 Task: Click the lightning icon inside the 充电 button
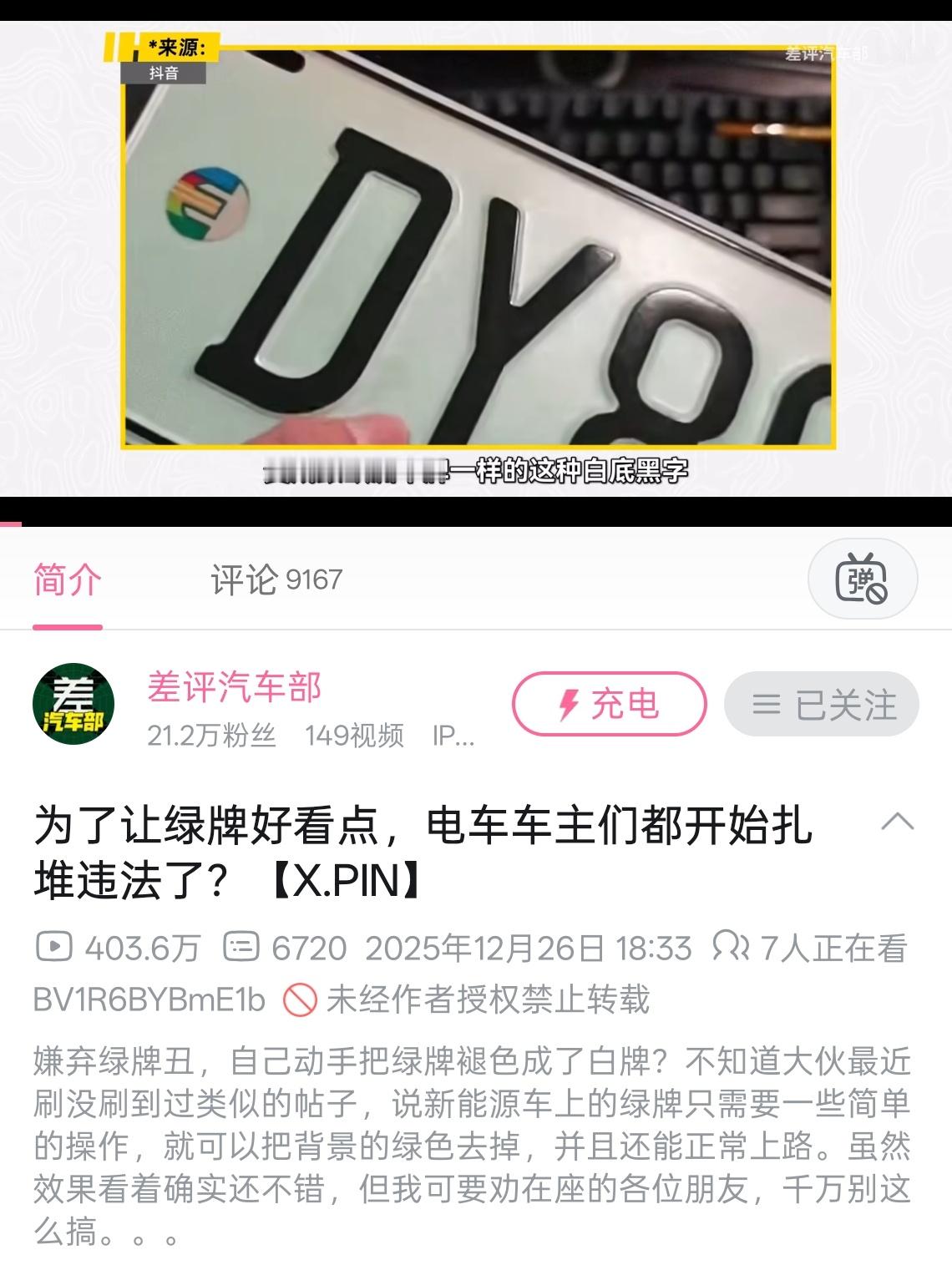click(x=569, y=706)
